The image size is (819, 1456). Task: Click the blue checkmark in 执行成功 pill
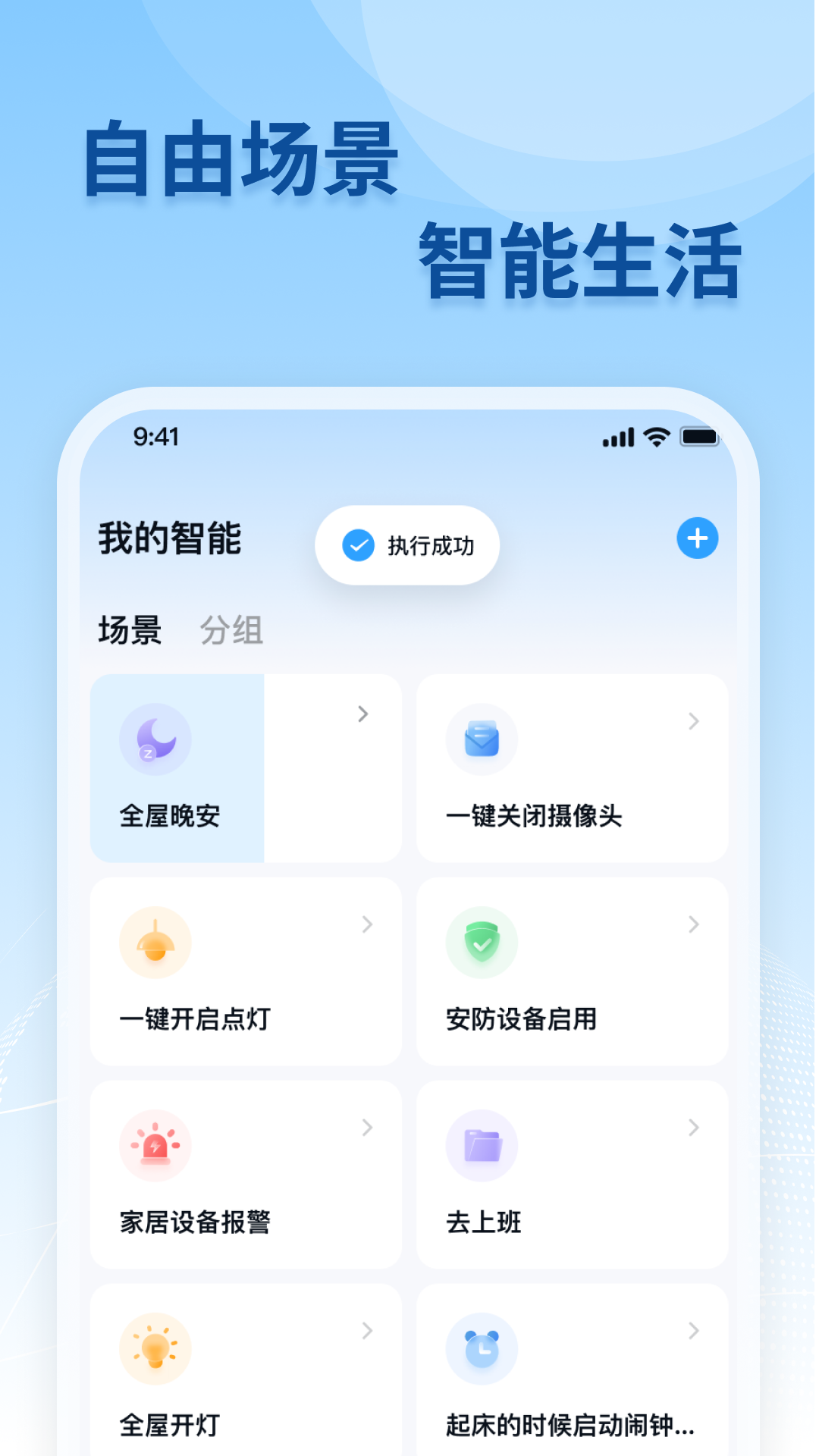coord(356,544)
